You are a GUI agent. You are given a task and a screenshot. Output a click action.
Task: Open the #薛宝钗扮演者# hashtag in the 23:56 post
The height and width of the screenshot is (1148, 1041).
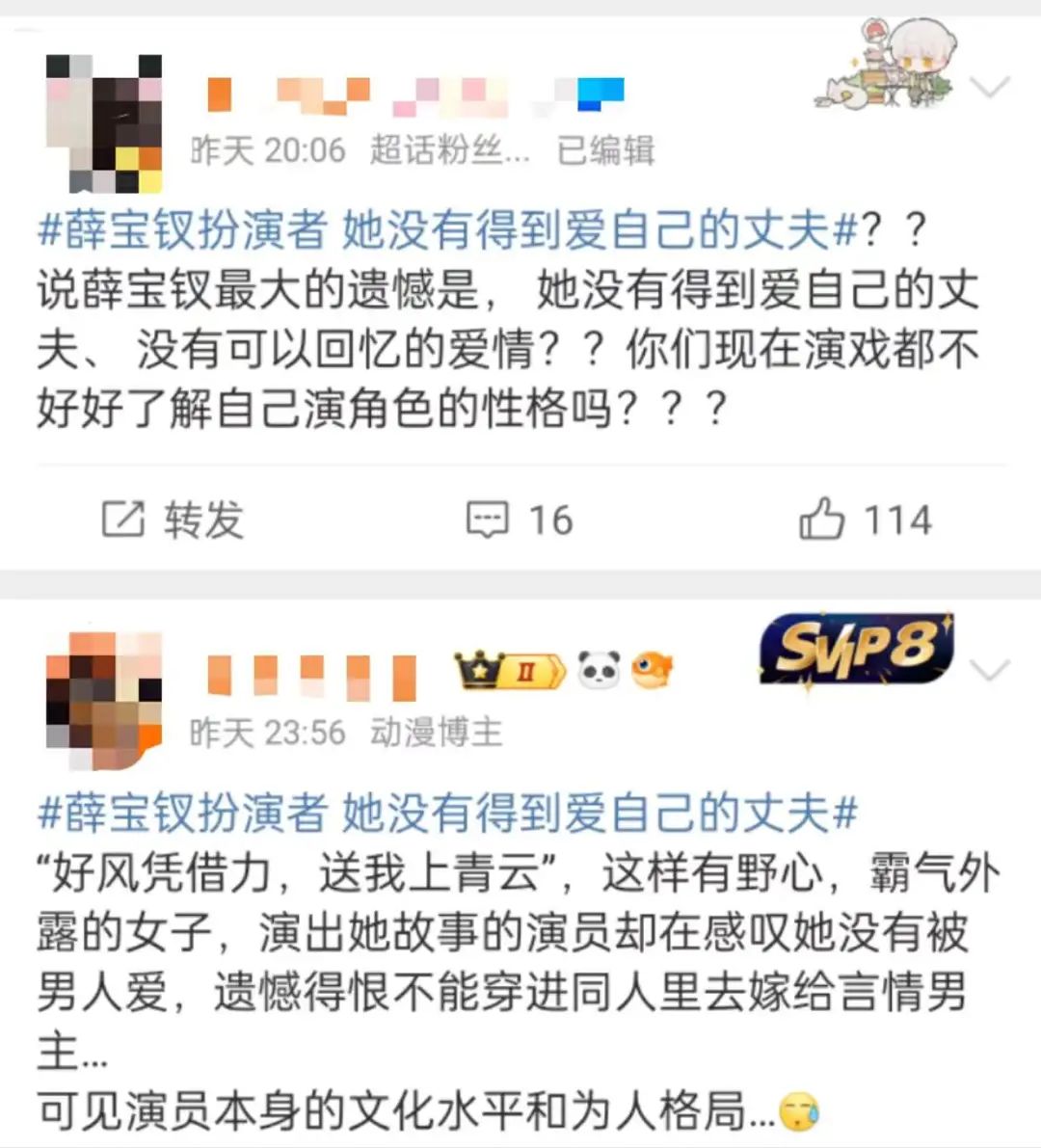447,813
